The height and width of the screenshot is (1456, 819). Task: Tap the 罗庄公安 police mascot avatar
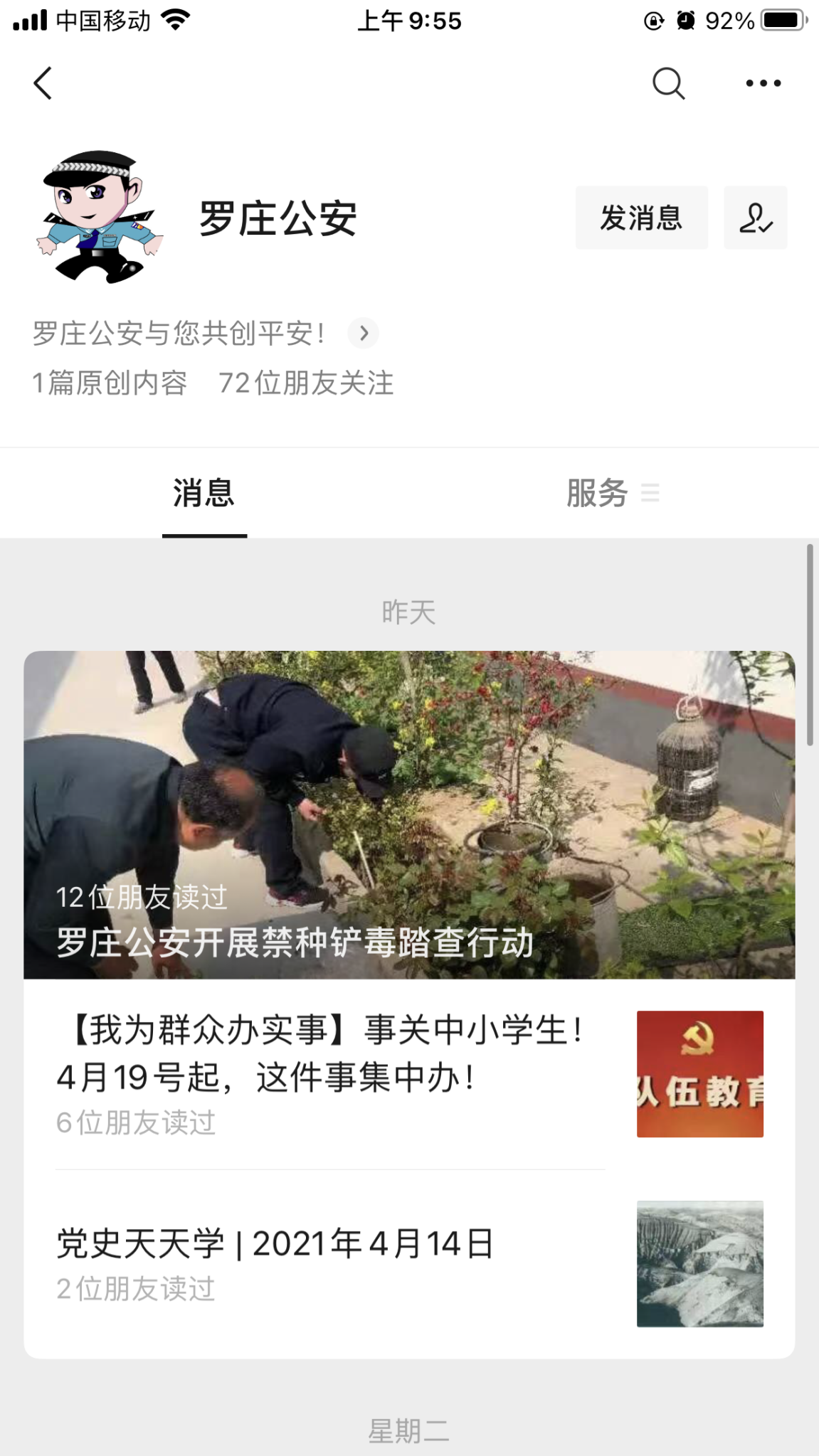tap(98, 217)
